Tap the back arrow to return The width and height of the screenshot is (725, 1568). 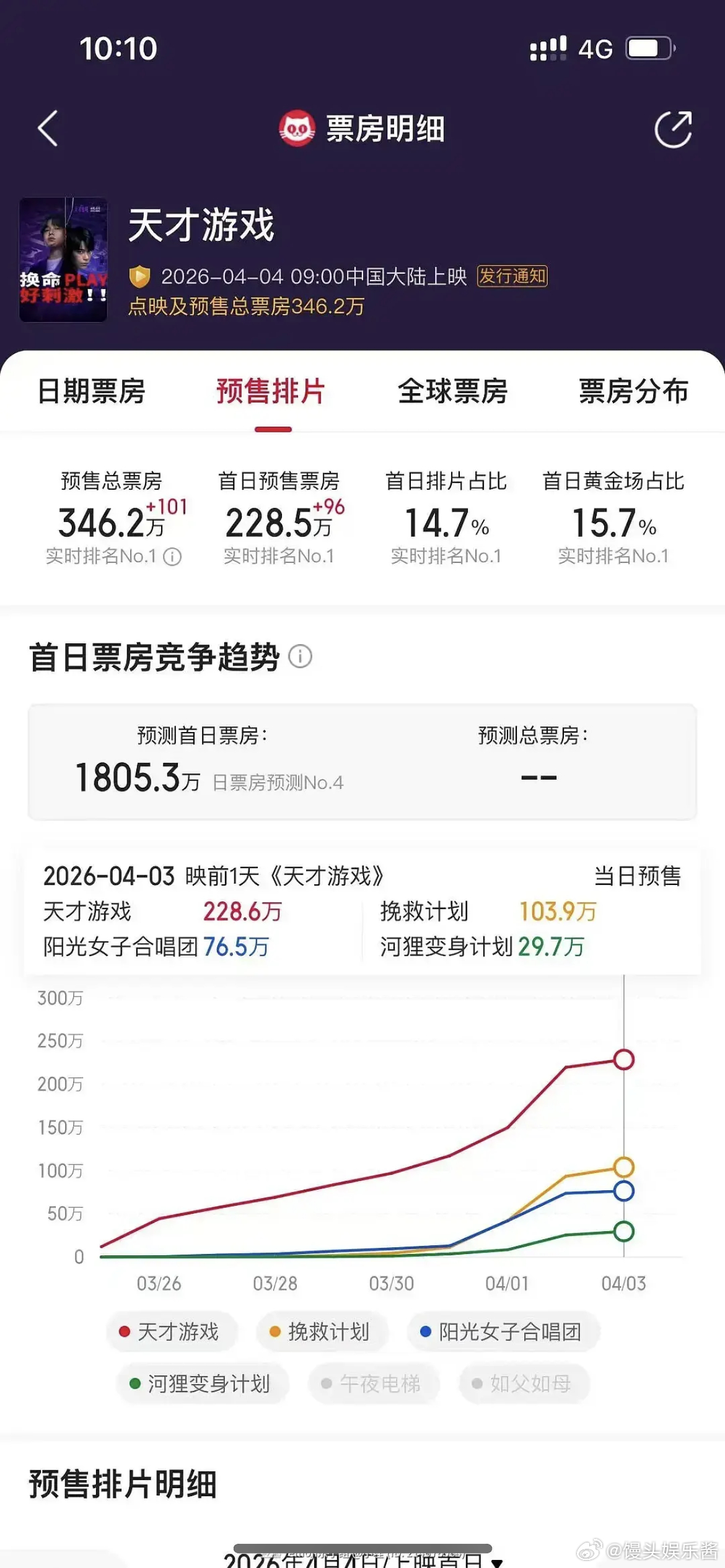click(x=48, y=129)
